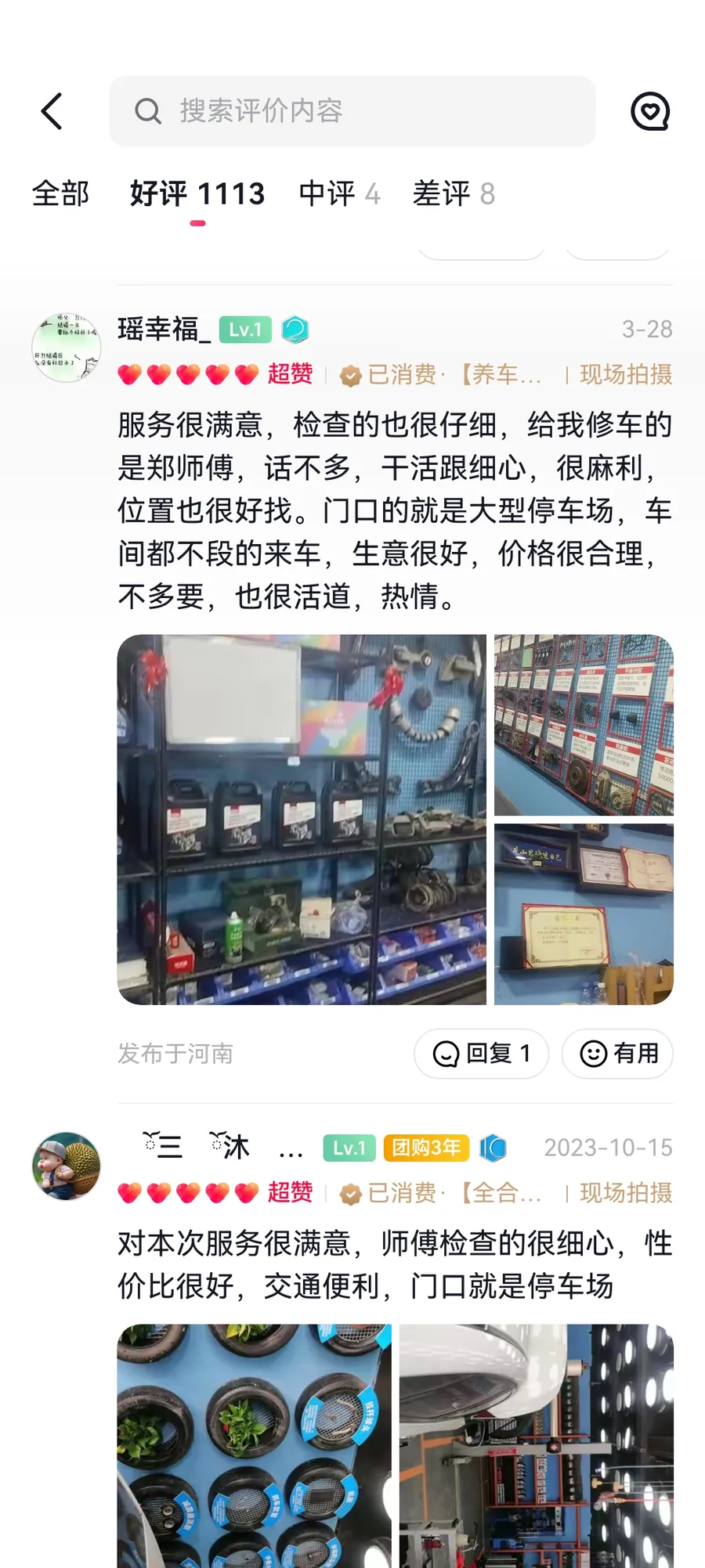Image resolution: width=705 pixels, height=1568 pixels.
Task: Switch to the 全部 tab
Action: [x=60, y=193]
